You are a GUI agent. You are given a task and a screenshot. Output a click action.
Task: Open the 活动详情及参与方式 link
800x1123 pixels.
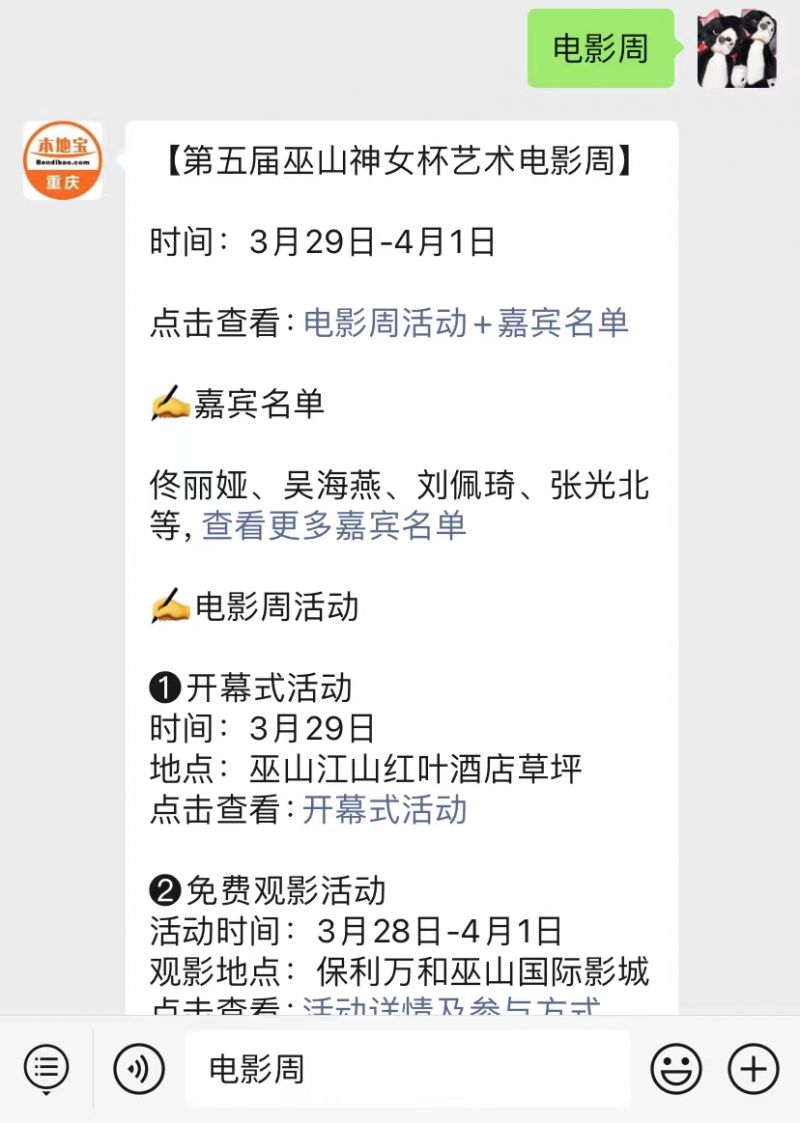(x=452, y=1006)
